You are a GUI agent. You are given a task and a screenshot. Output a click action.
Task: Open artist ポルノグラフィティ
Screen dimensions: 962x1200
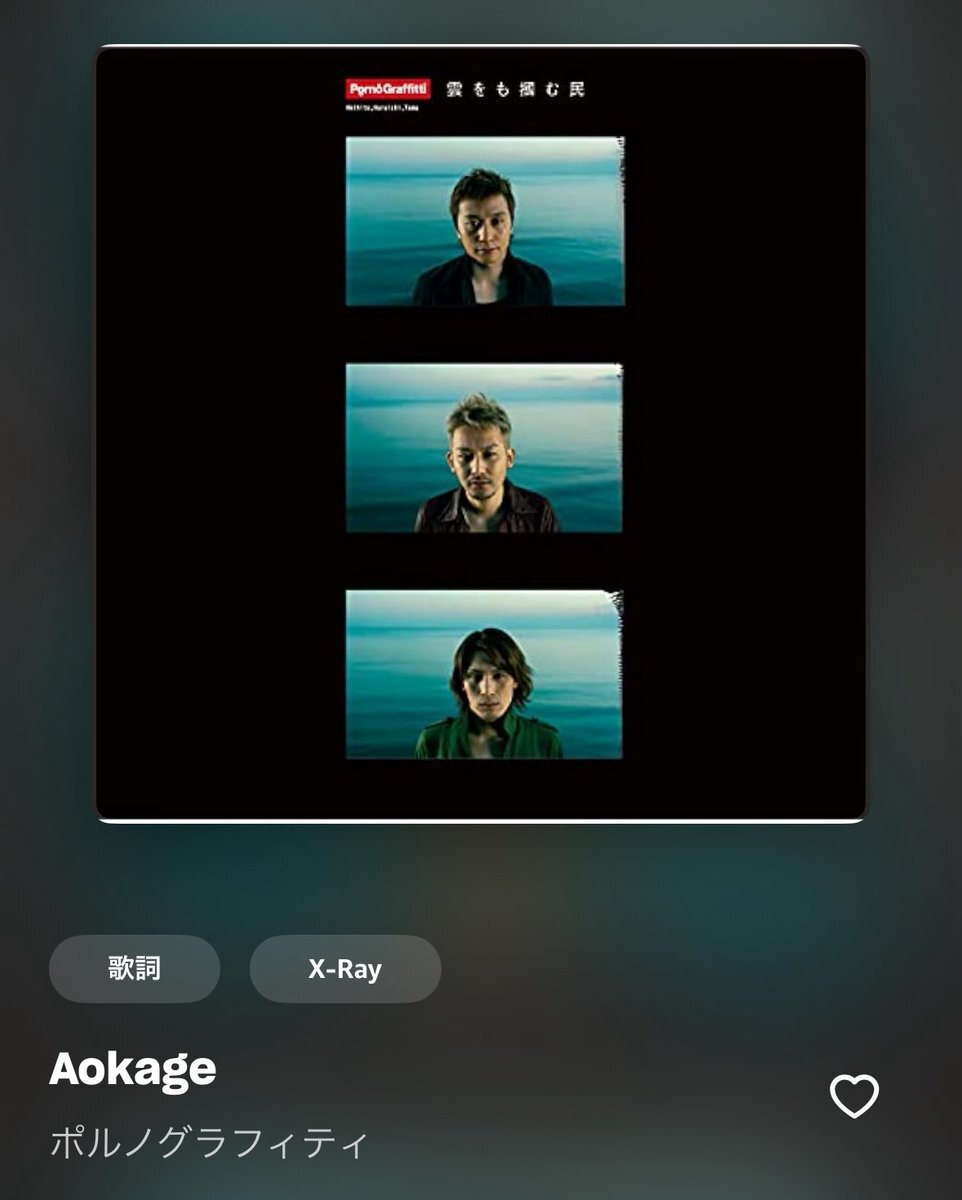[x=209, y=1142]
